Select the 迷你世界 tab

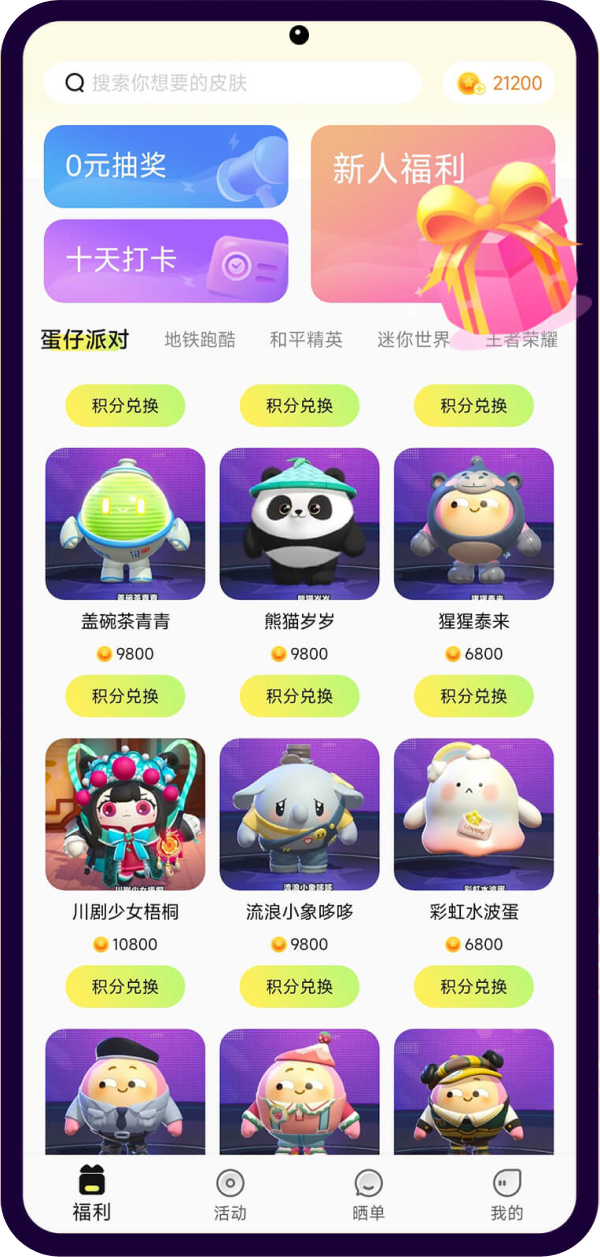click(413, 340)
